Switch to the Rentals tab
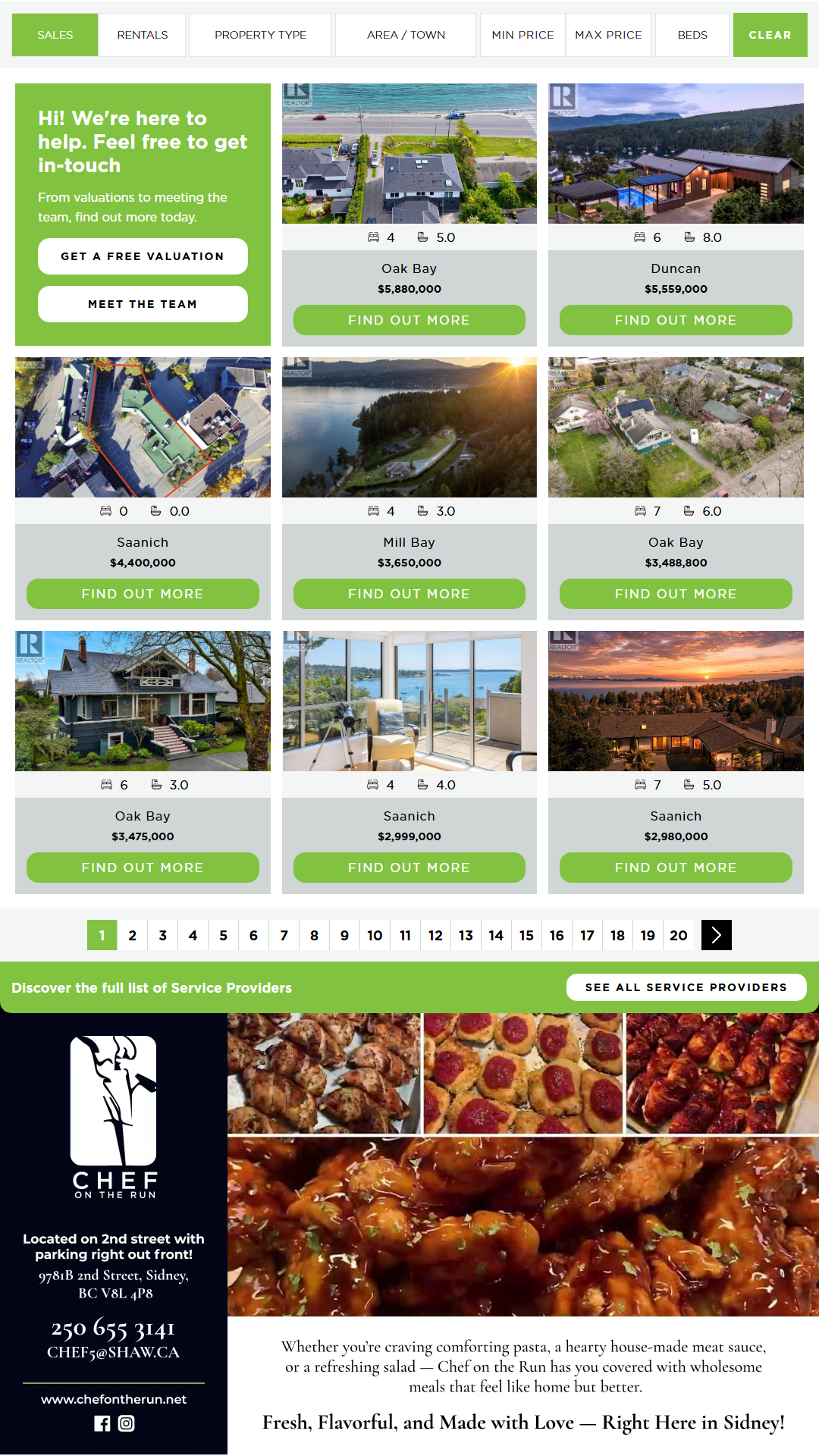 143,35
